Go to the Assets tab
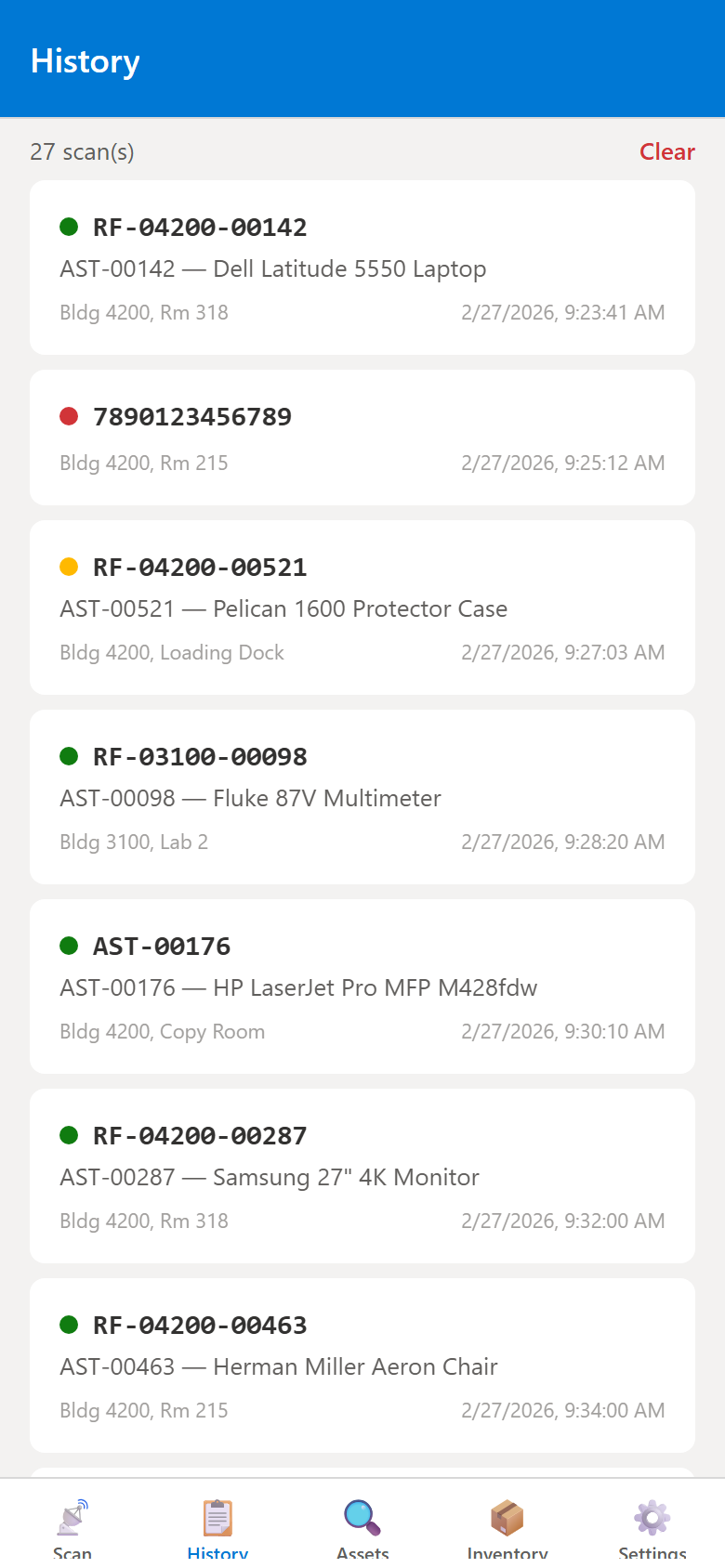The image size is (725, 1568). pyautogui.click(x=362, y=1527)
